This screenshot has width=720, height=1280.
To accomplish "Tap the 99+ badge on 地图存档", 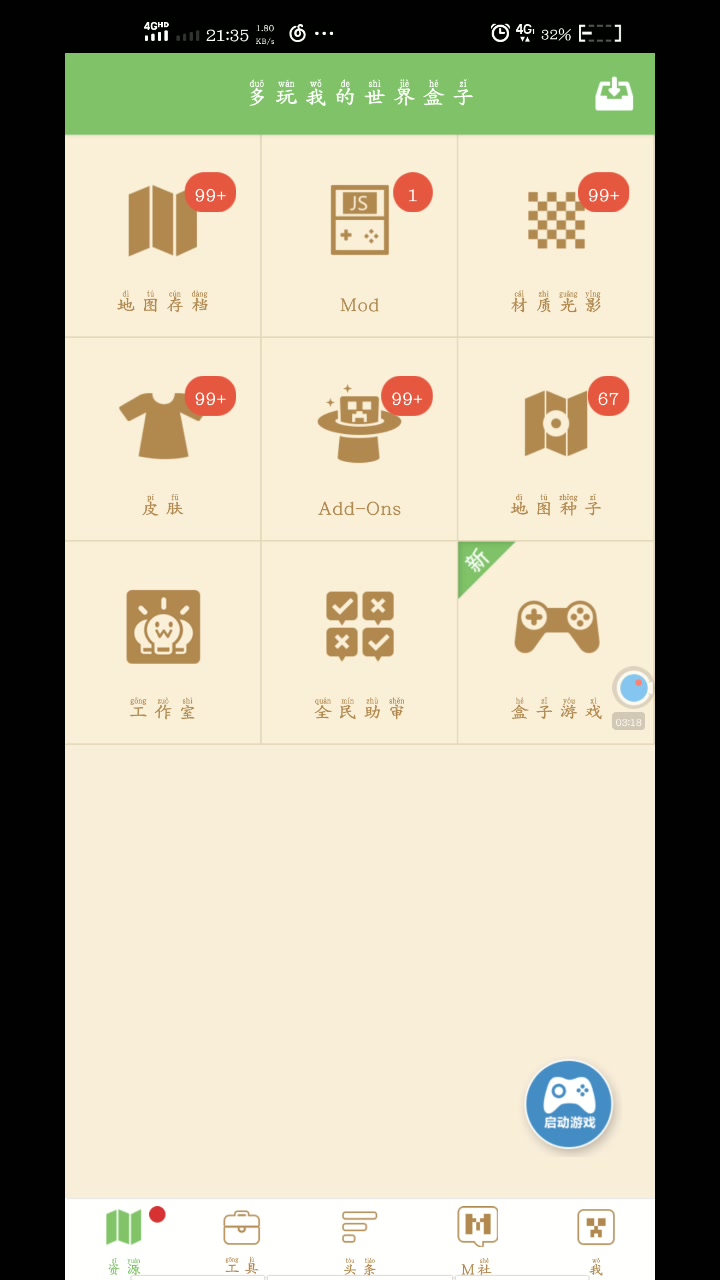I will (210, 193).
